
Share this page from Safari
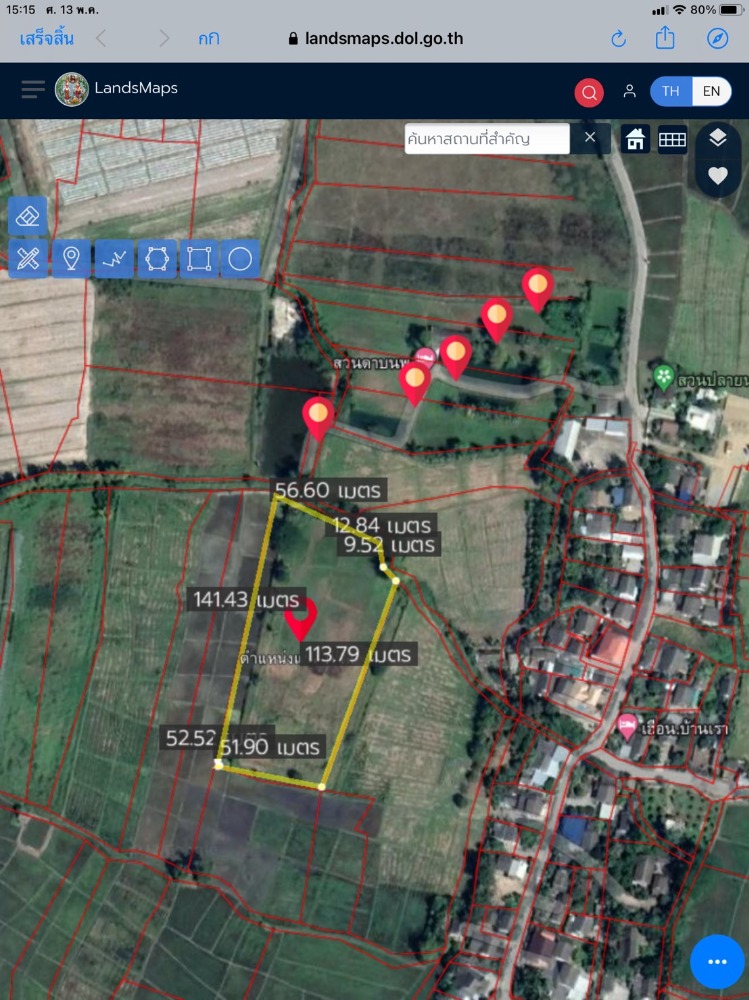(x=666, y=39)
